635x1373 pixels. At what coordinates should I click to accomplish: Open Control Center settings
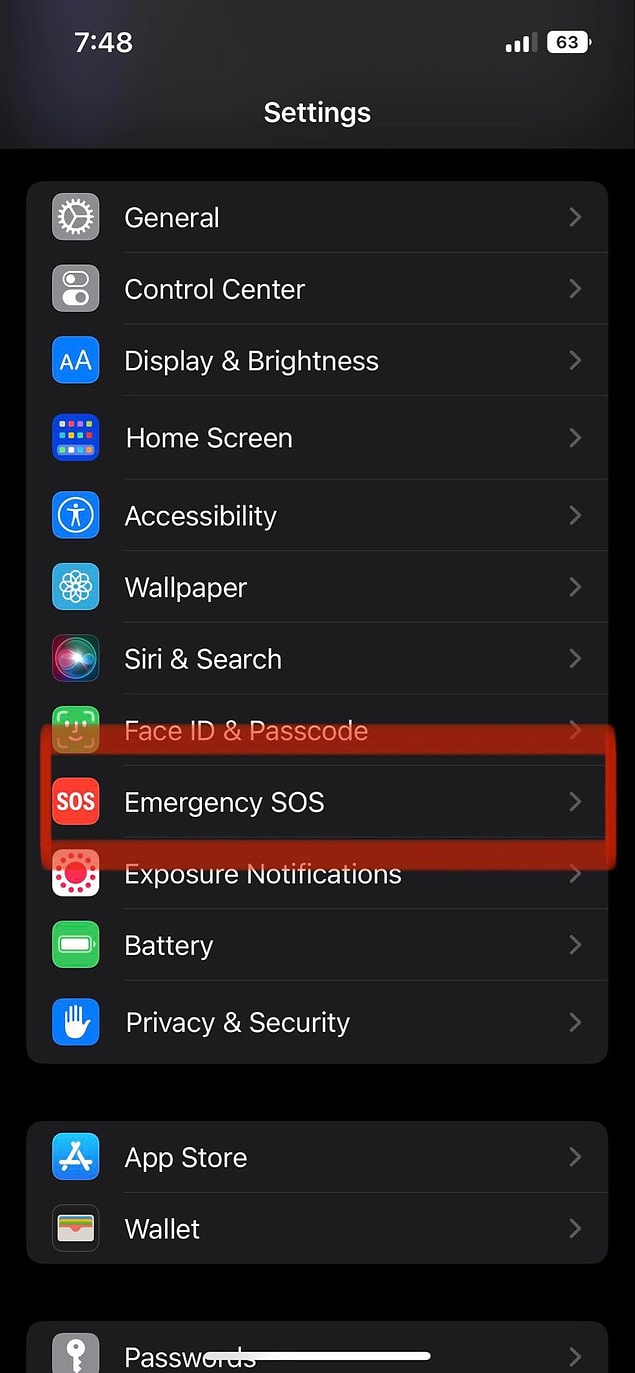[x=317, y=289]
